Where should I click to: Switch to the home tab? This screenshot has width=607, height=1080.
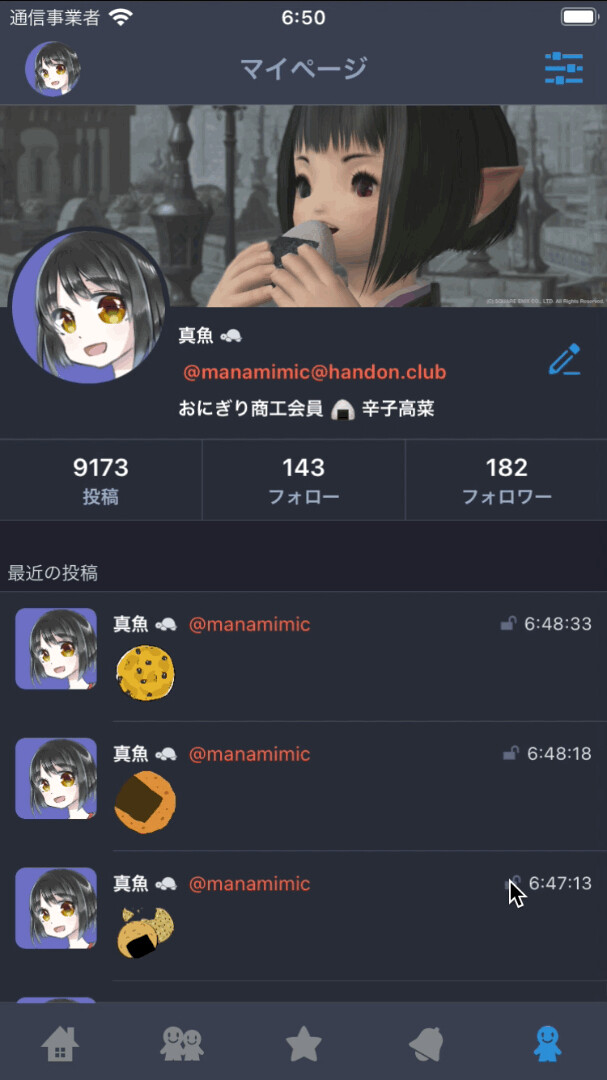61,1043
